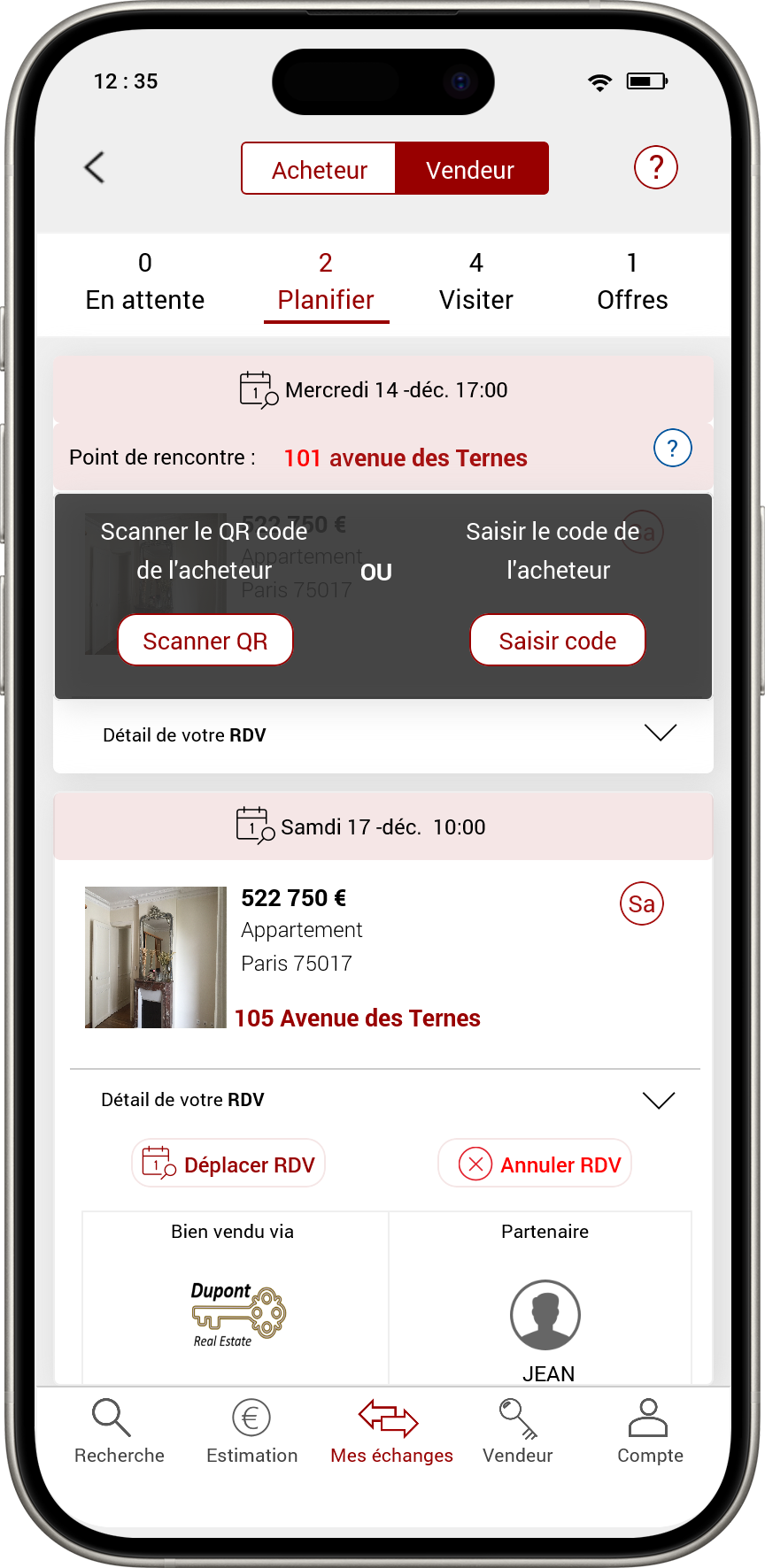Screen dimensions: 765x1568
Task: Go back with the top-left arrow
Action: point(95,167)
